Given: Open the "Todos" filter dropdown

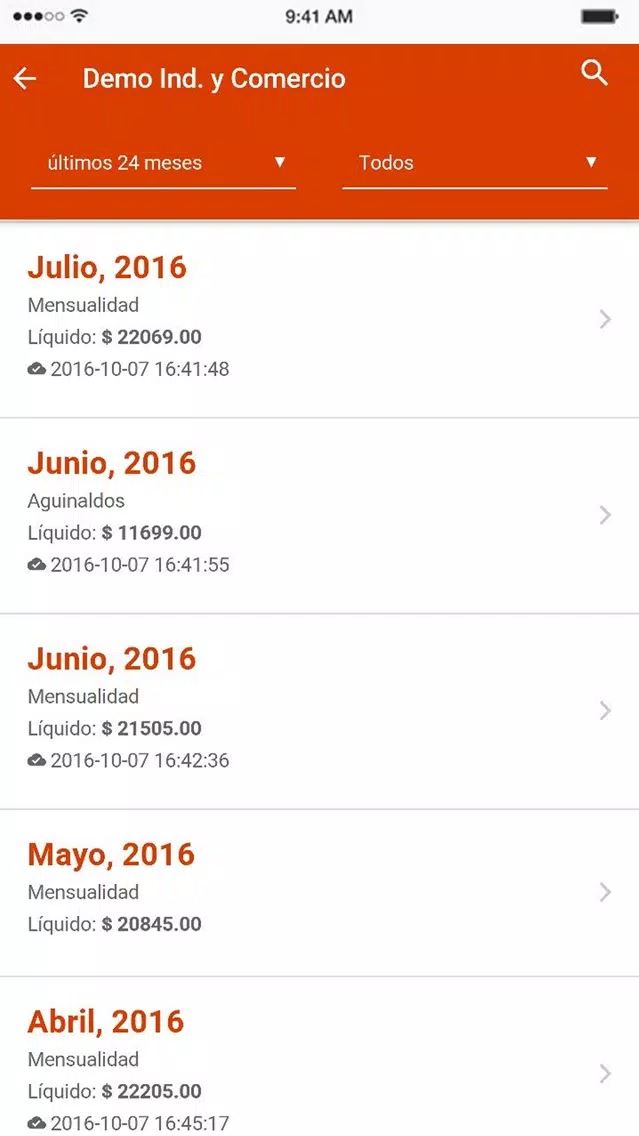Looking at the screenshot, I should (475, 163).
